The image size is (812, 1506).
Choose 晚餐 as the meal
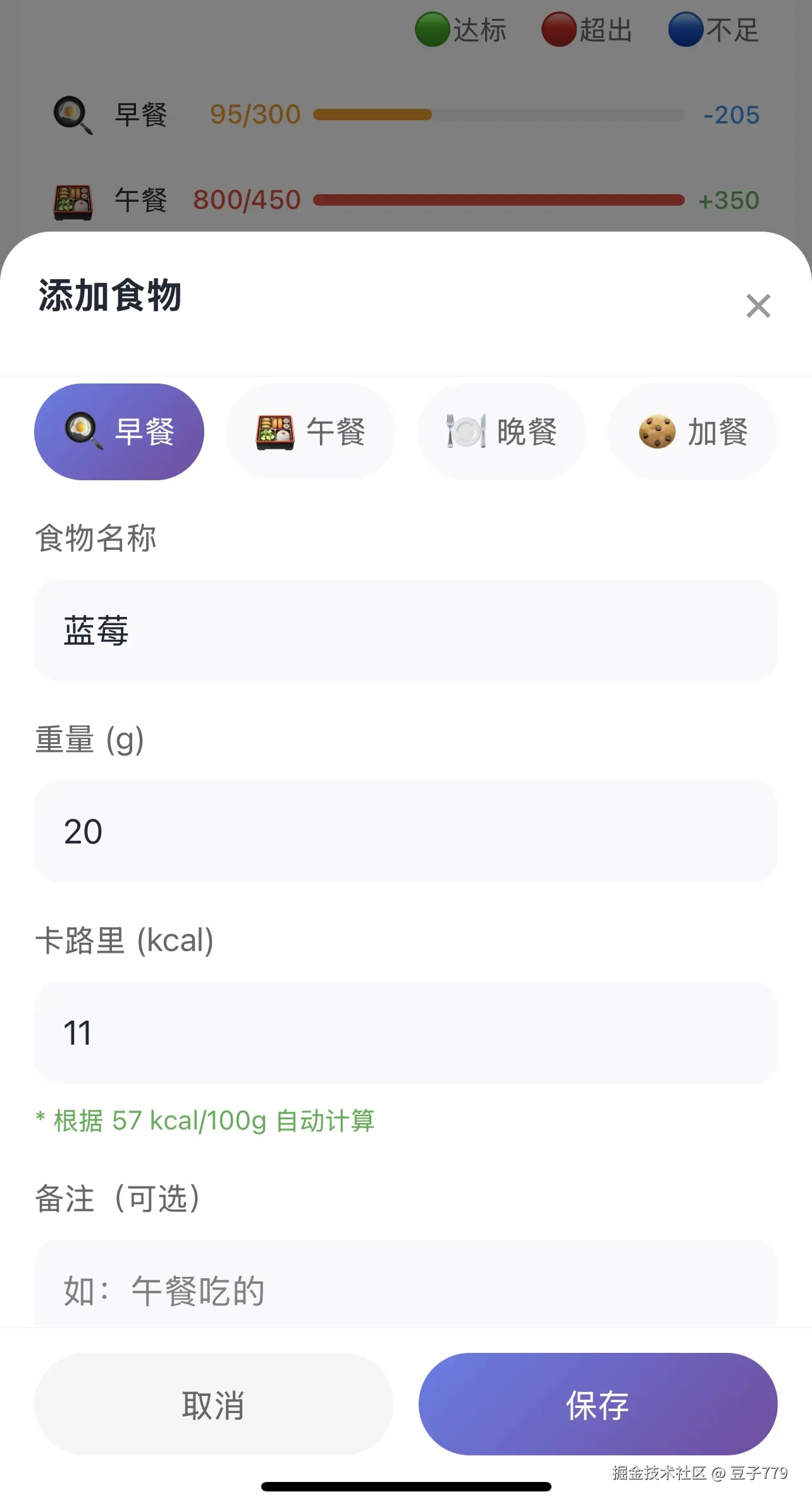point(501,432)
